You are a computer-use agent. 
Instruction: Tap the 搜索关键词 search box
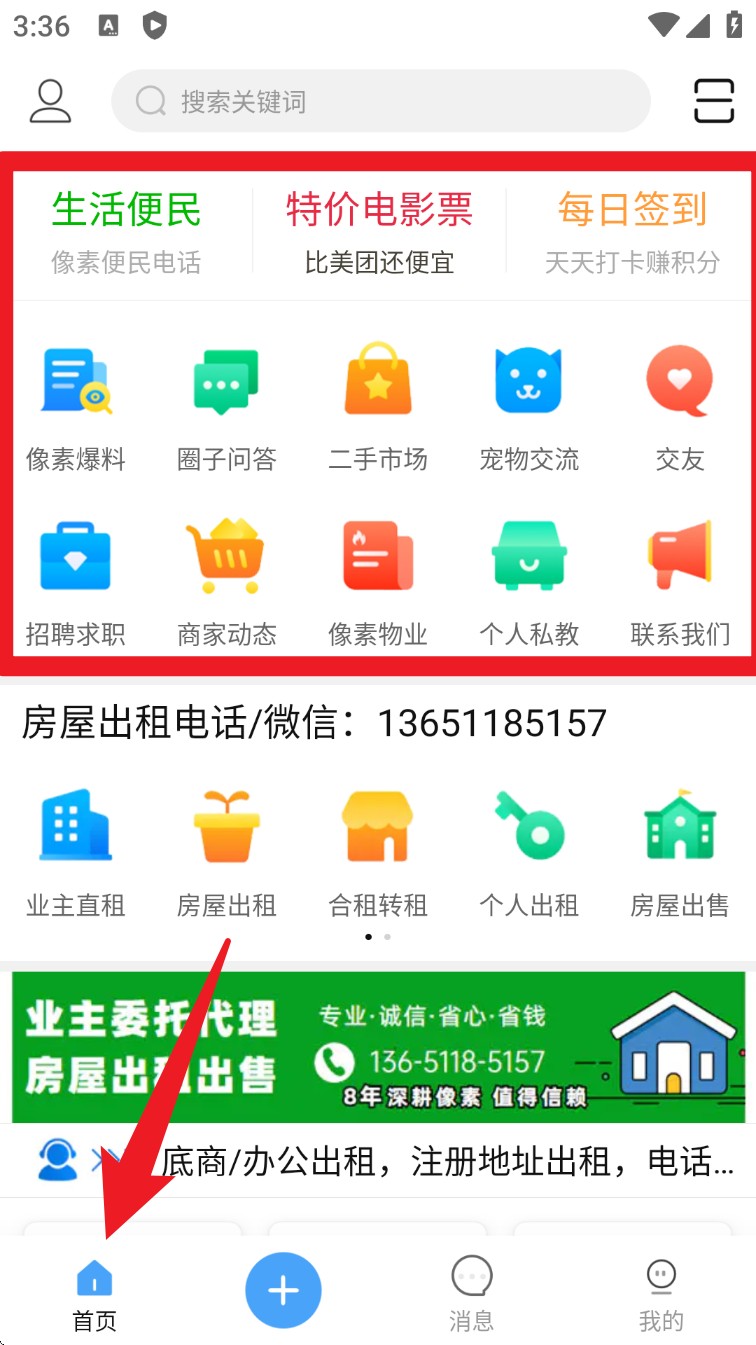tap(380, 101)
